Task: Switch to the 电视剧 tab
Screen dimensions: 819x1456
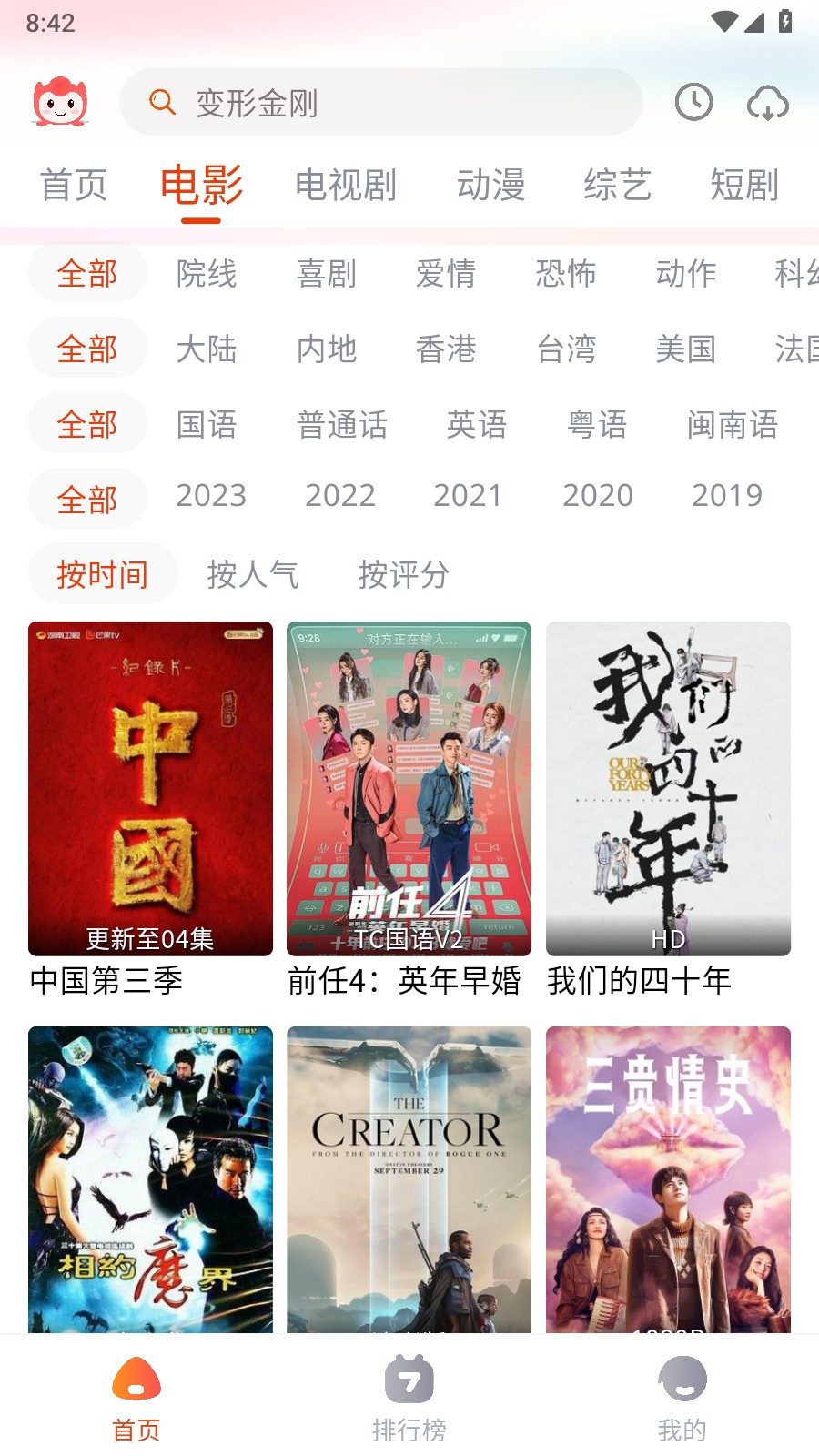Action: (x=347, y=186)
